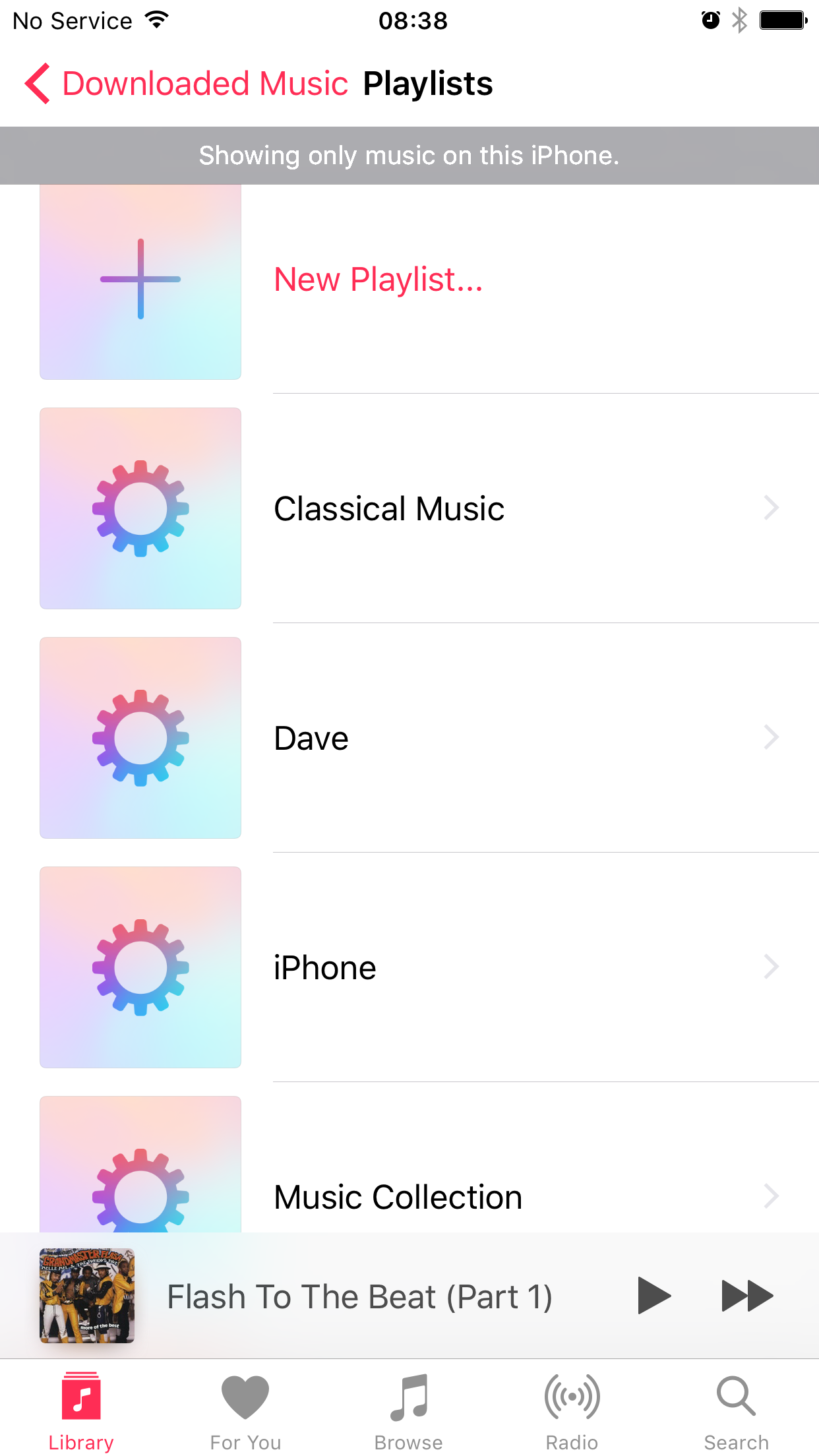Image resolution: width=819 pixels, height=1456 pixels.
Task: Skip to the next track
Action: click(747, 1296)
